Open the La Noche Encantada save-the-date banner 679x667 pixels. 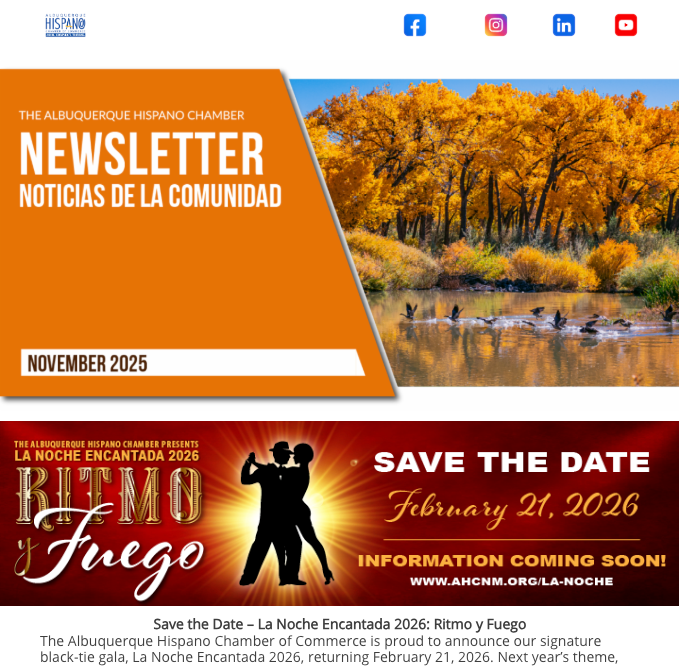point(340,513)
